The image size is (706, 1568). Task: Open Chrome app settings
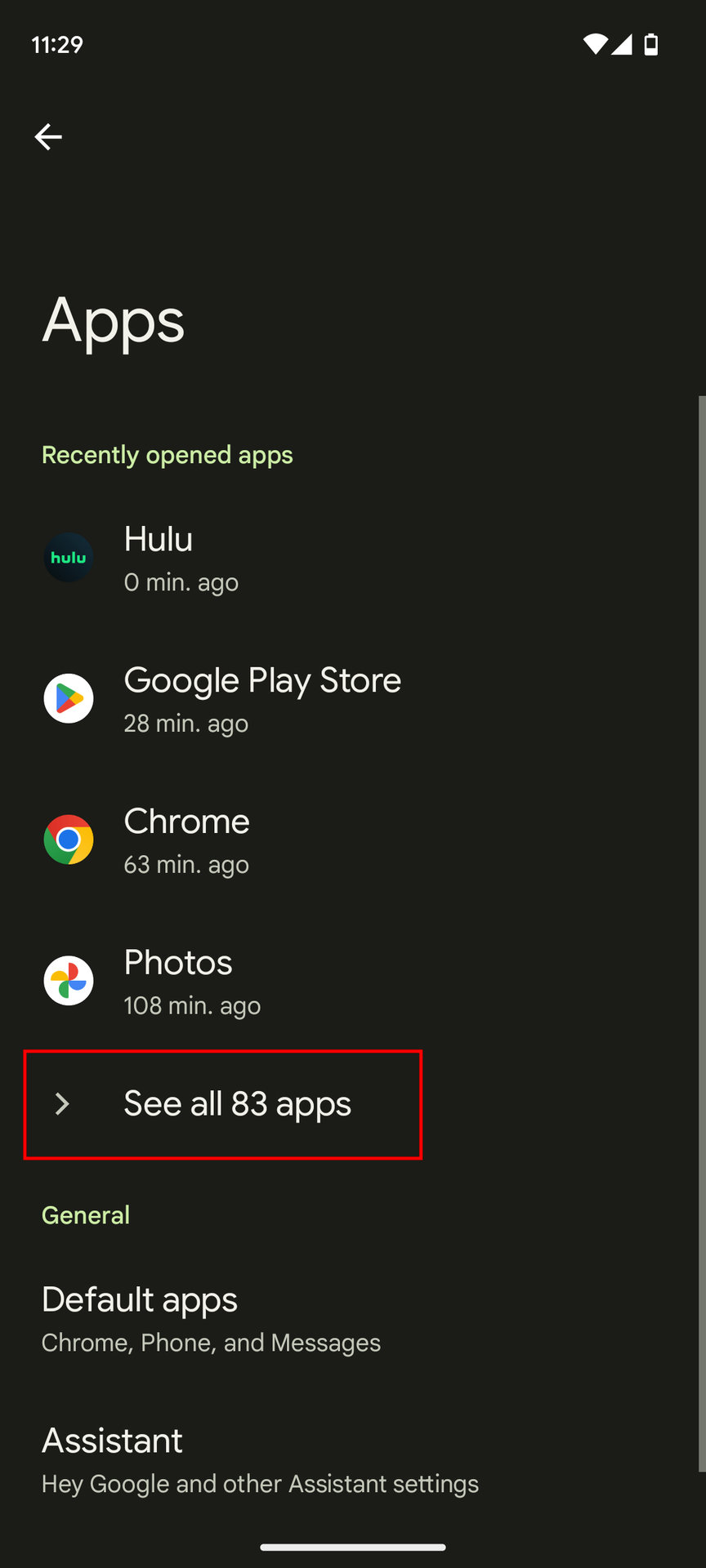coord(186,840)
